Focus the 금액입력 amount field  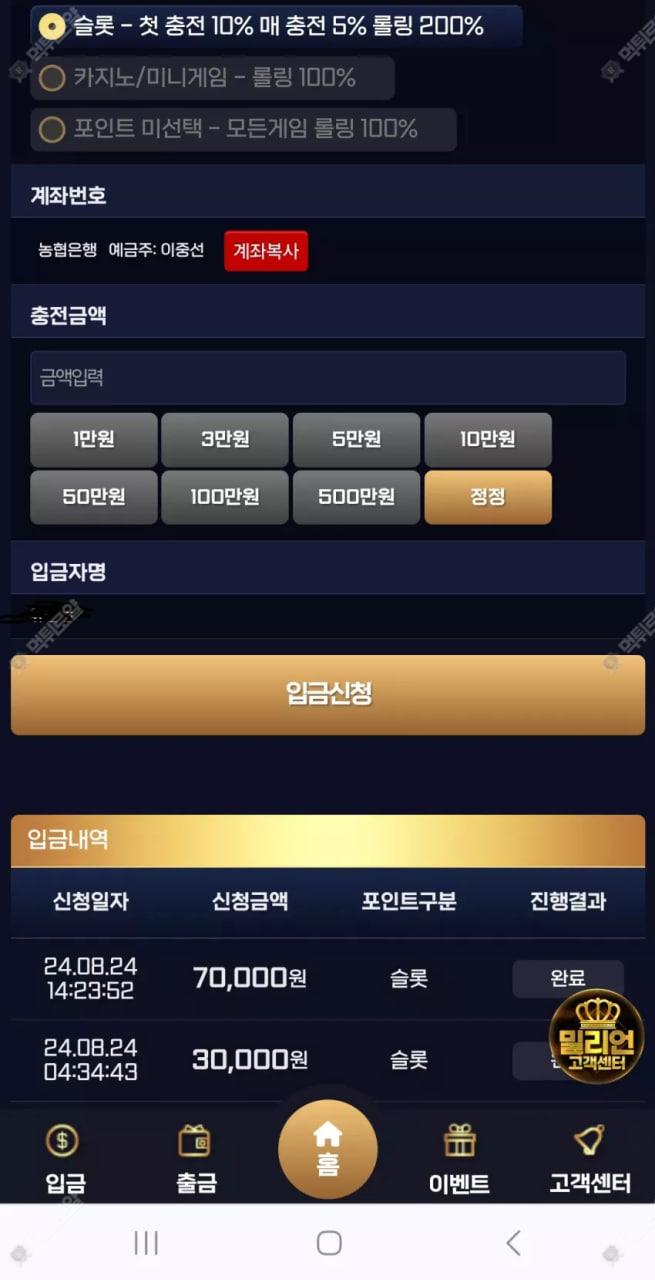click(327, 378)
